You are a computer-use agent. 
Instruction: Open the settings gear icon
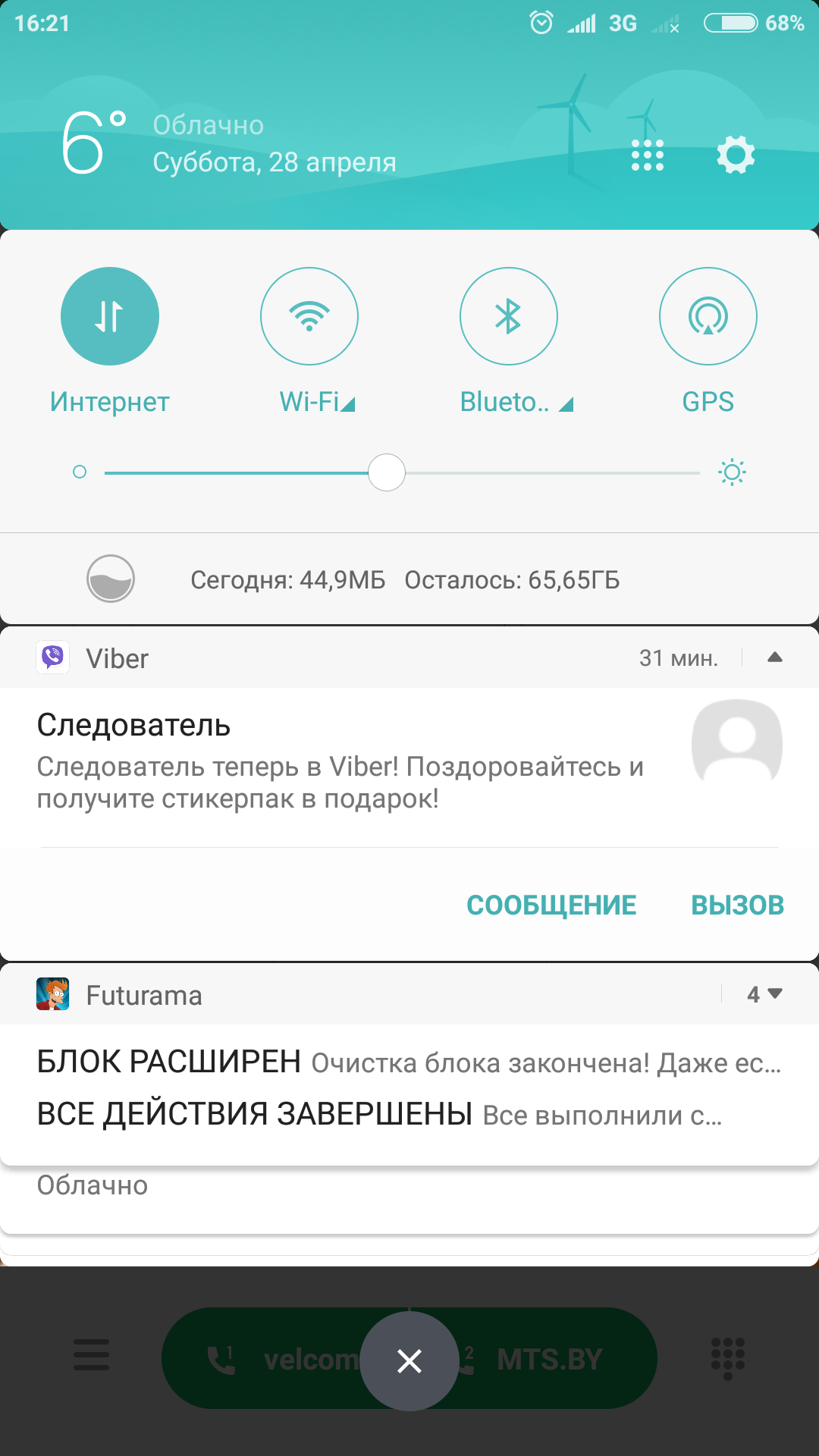(x=736, y=155)
